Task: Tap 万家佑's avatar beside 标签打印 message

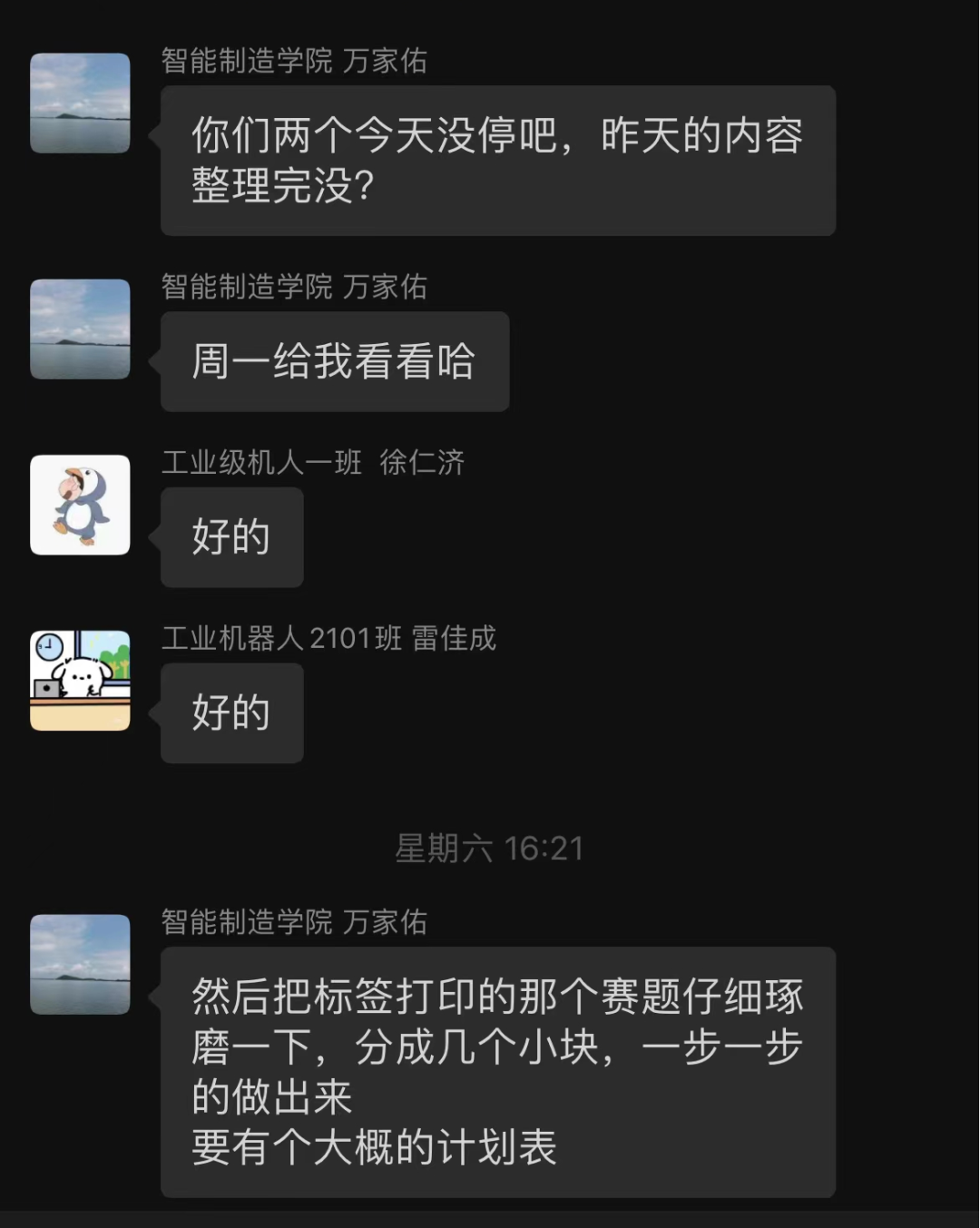Action: coord(80,964)
